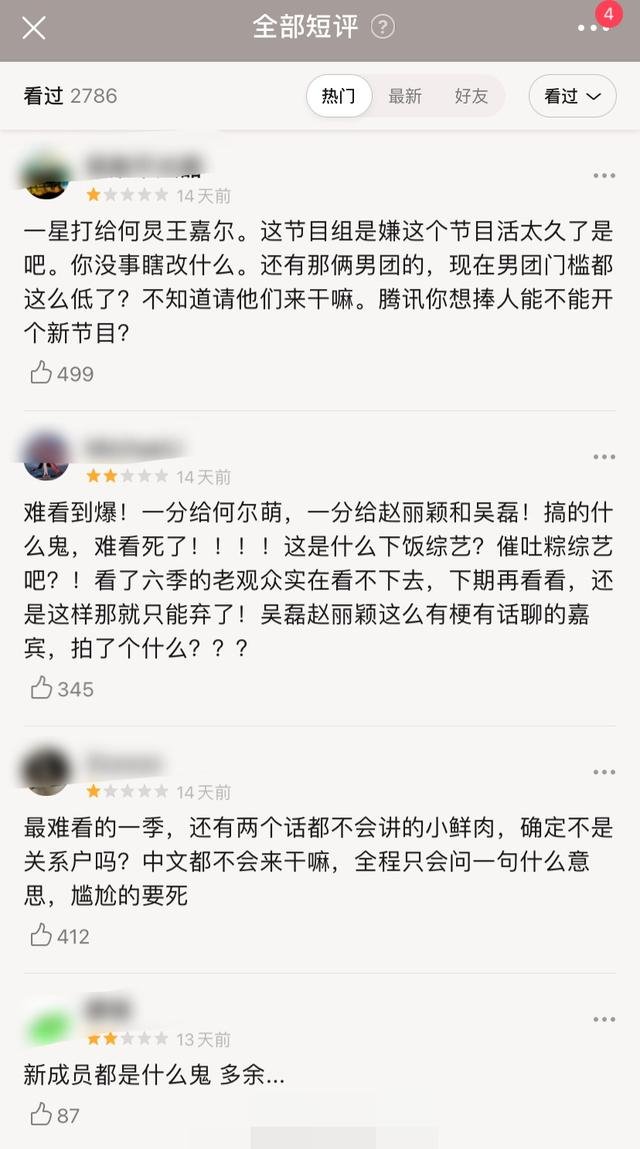Screen dimensions: 640x1149
Task: Open more options for the 最难看的一季 review
Action: tap(604, 773)
